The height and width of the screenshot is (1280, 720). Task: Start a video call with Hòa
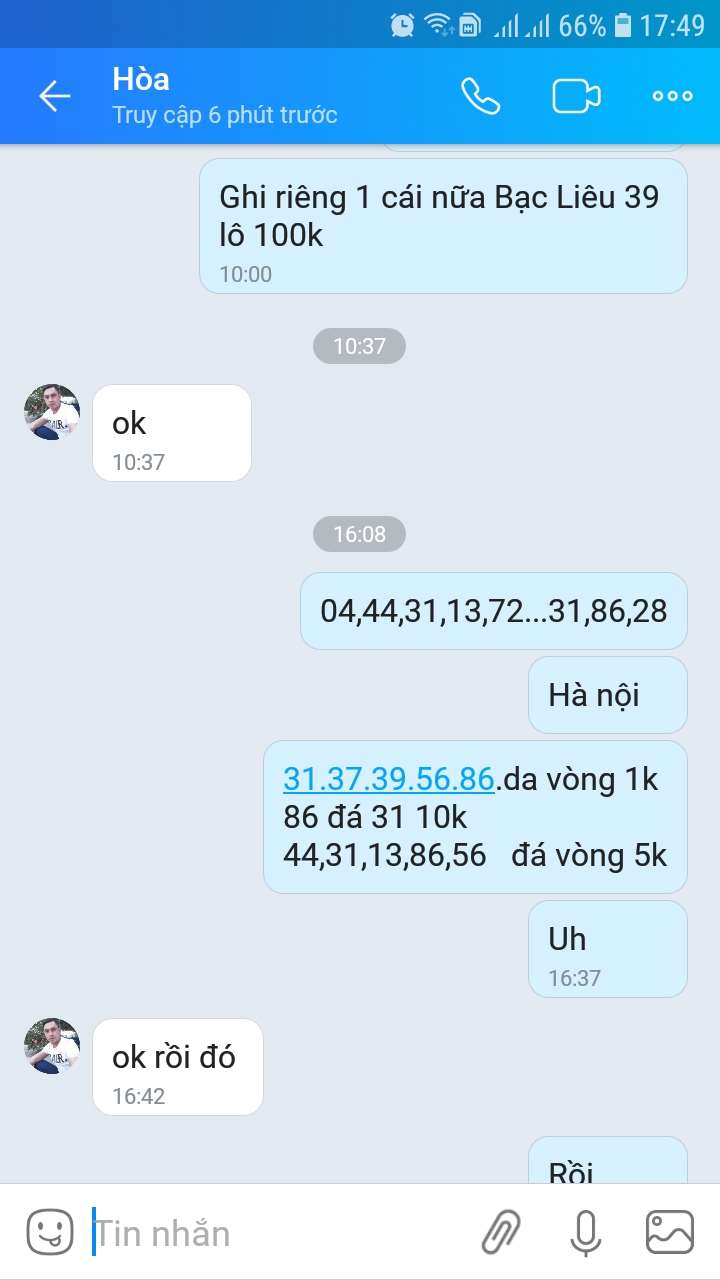pos(576,96)
